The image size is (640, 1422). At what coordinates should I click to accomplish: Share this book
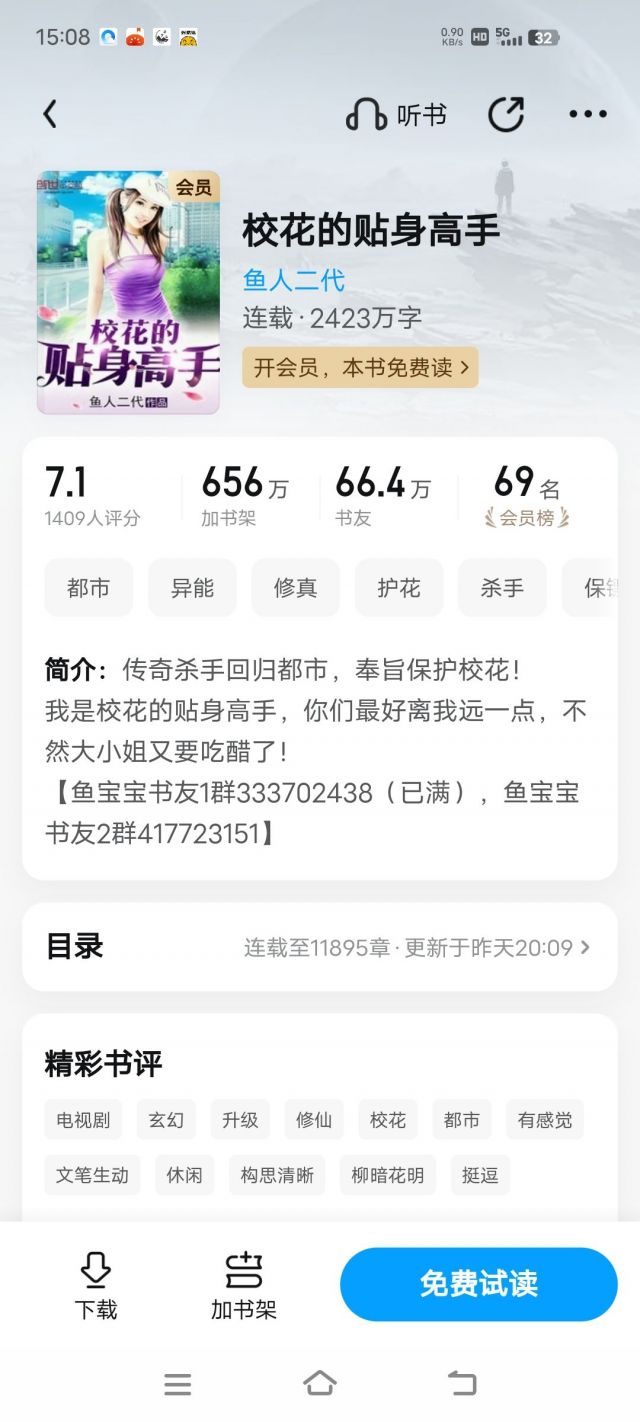tap(506, 115)
